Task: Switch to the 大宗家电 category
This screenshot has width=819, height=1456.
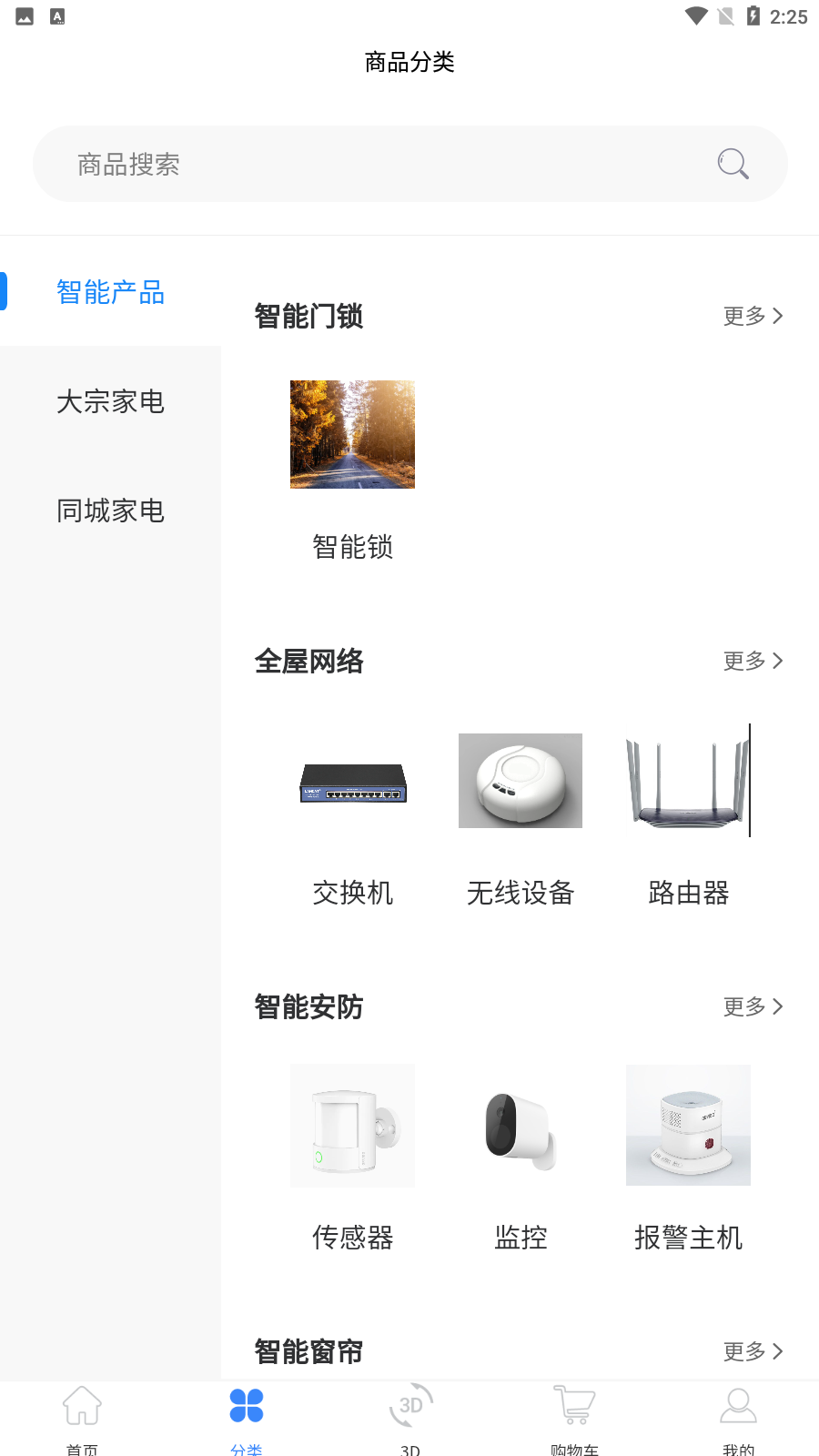Action: tap(110, 401)
